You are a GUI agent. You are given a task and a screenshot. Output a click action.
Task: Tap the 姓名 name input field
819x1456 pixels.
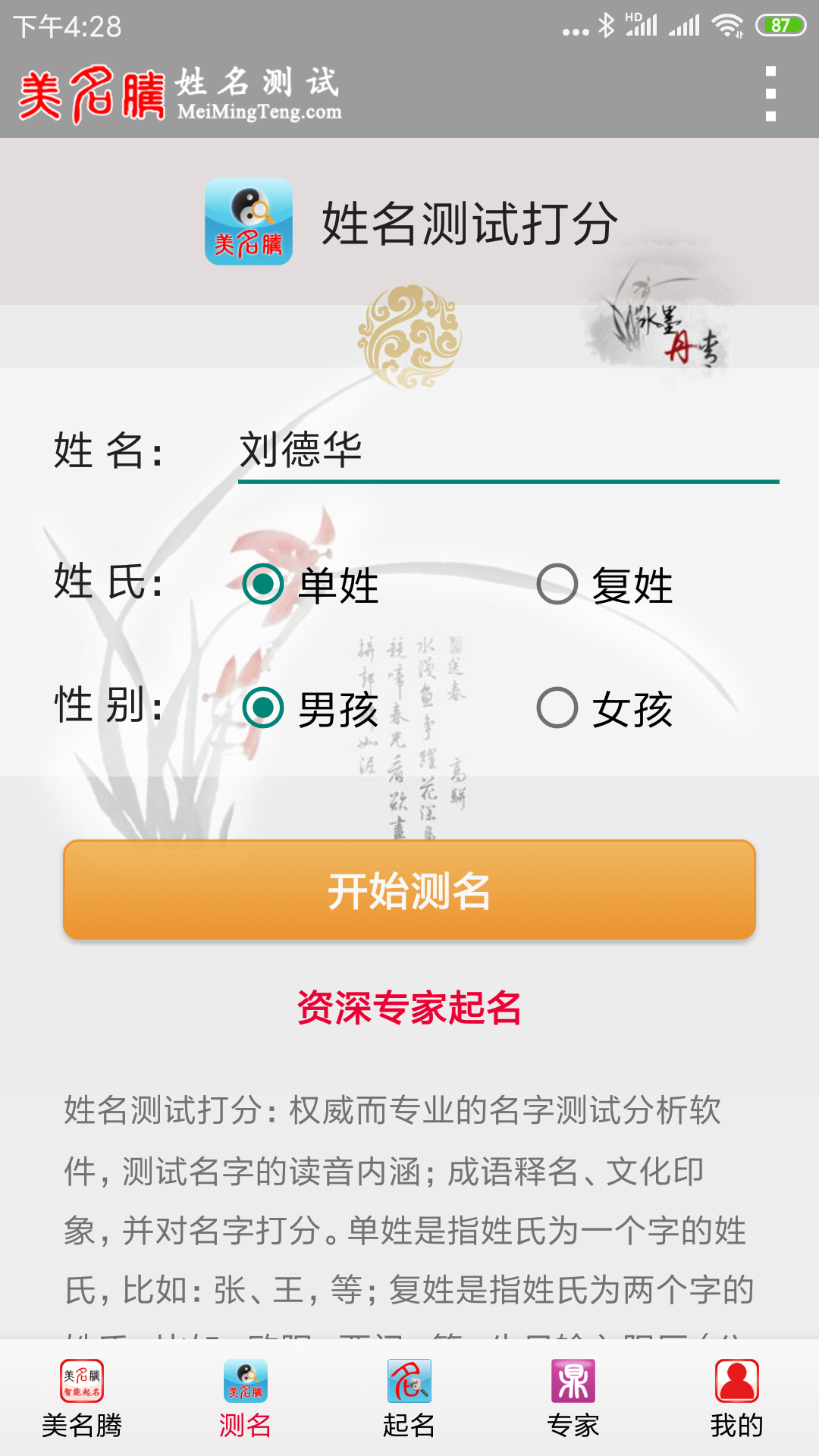pyautogui.click(x=508, y=450)
